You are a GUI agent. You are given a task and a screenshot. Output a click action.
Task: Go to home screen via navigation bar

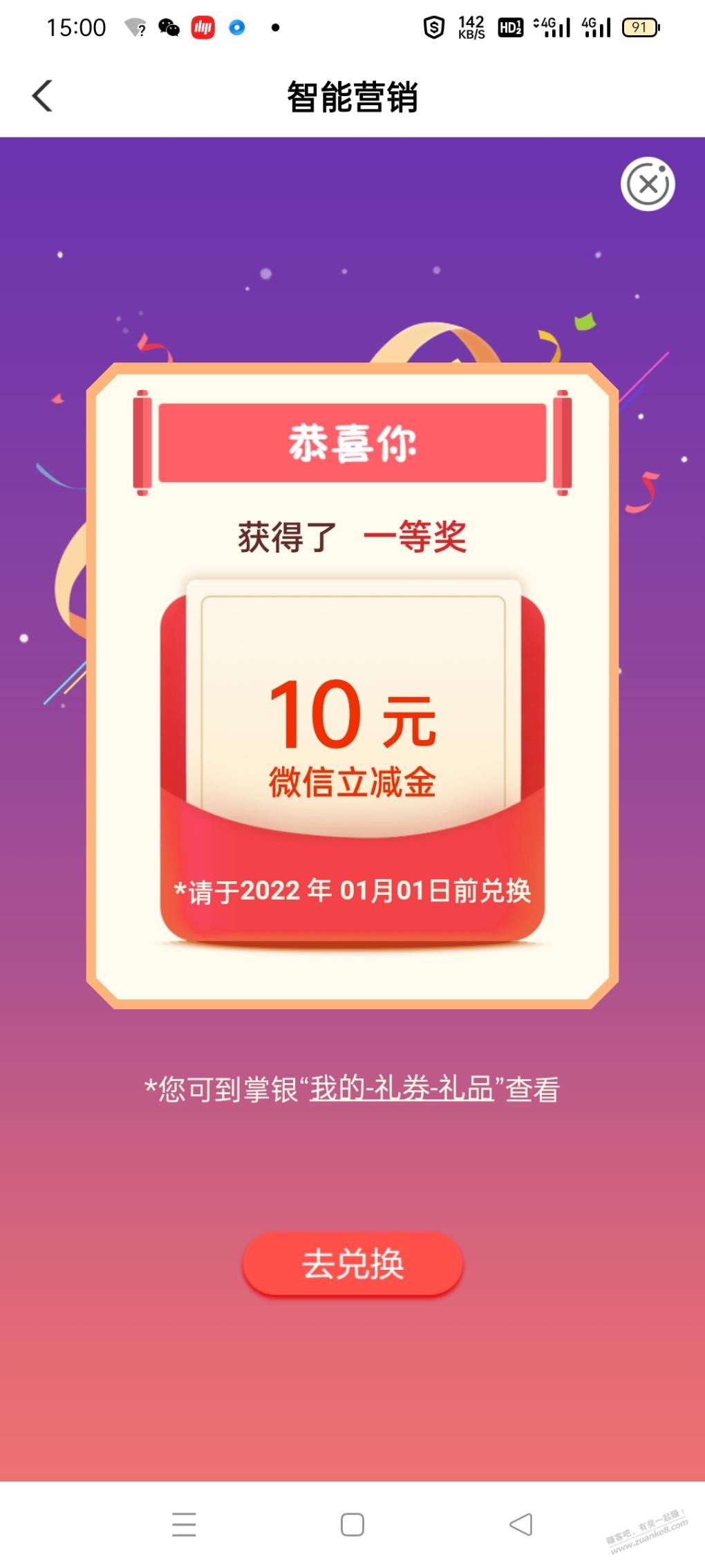tap(352, 1524)
